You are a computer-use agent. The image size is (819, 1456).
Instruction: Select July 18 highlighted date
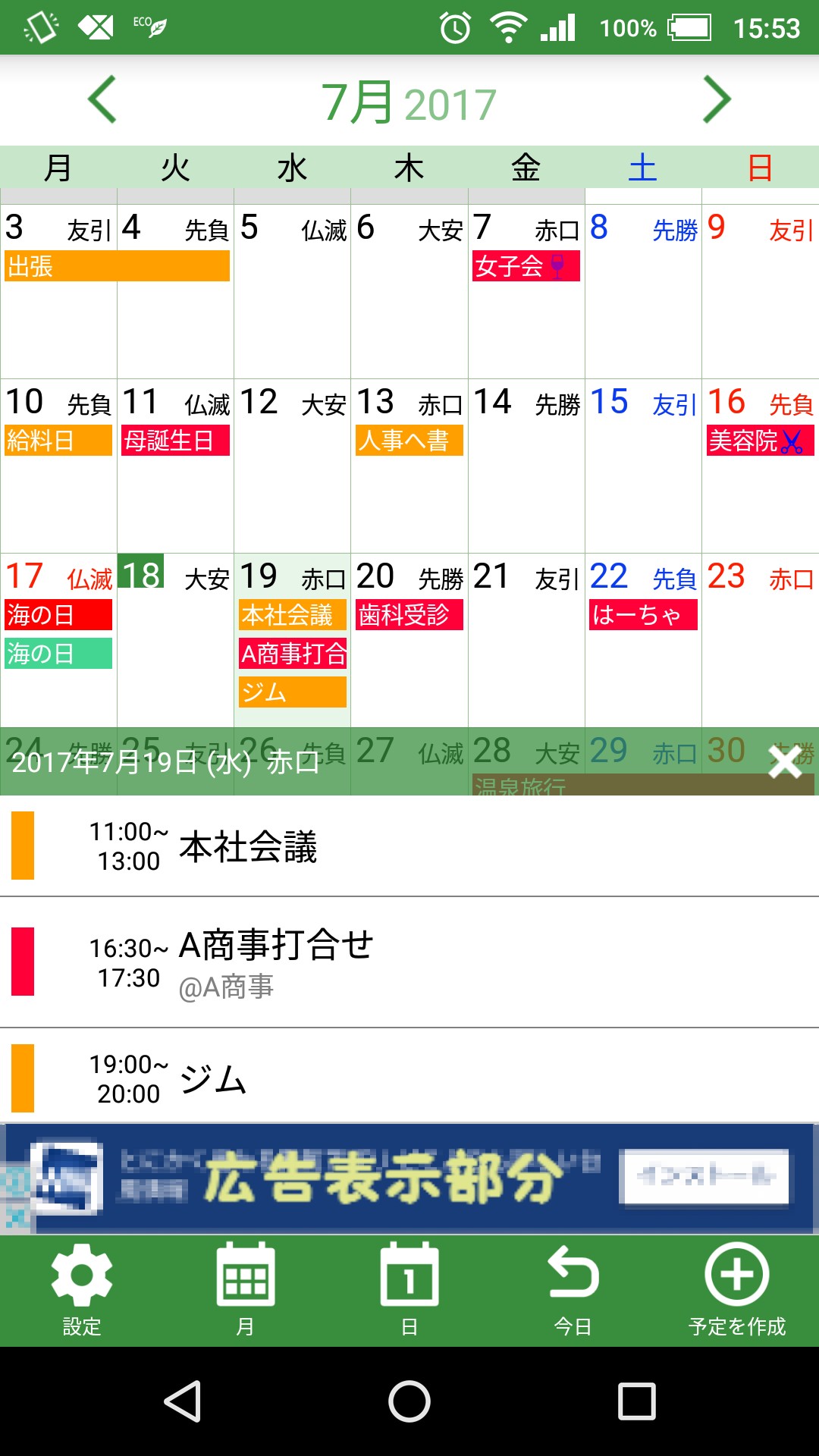[x=175, y=640]
